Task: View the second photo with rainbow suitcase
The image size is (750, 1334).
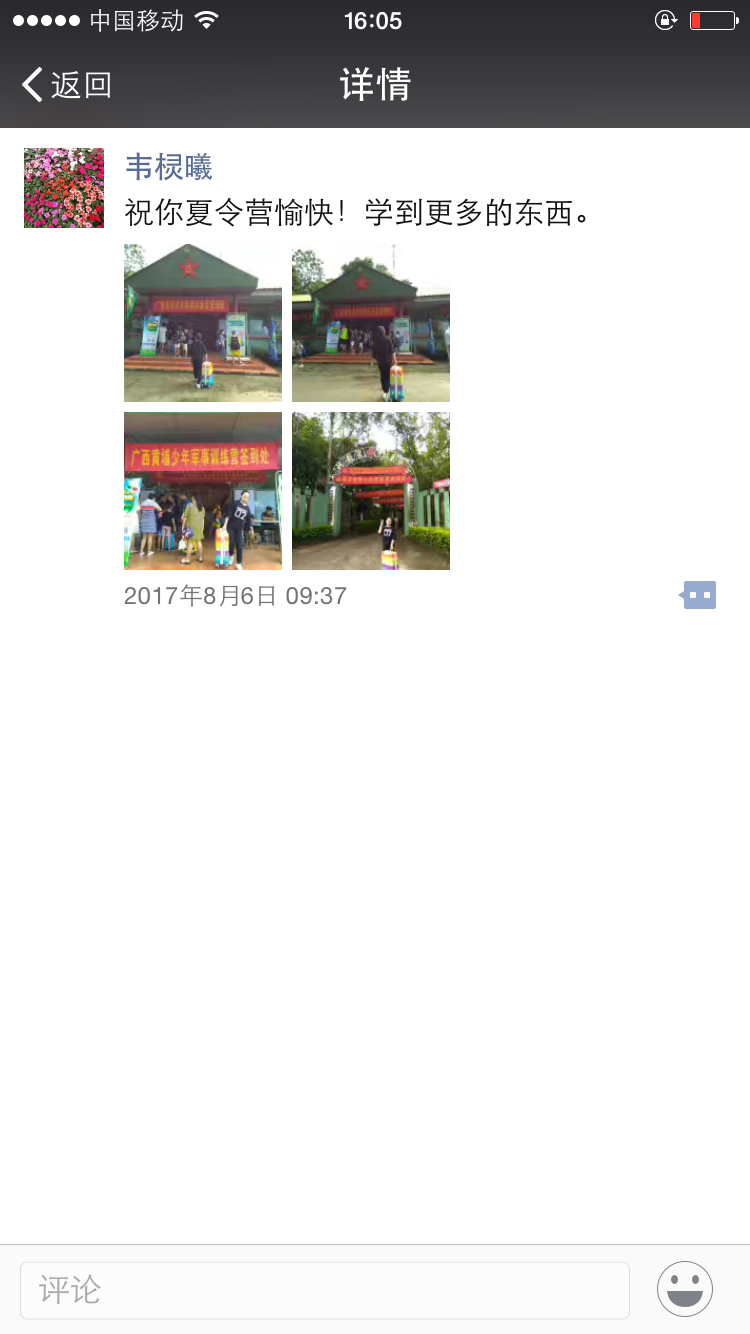Action: click(371, 323)
